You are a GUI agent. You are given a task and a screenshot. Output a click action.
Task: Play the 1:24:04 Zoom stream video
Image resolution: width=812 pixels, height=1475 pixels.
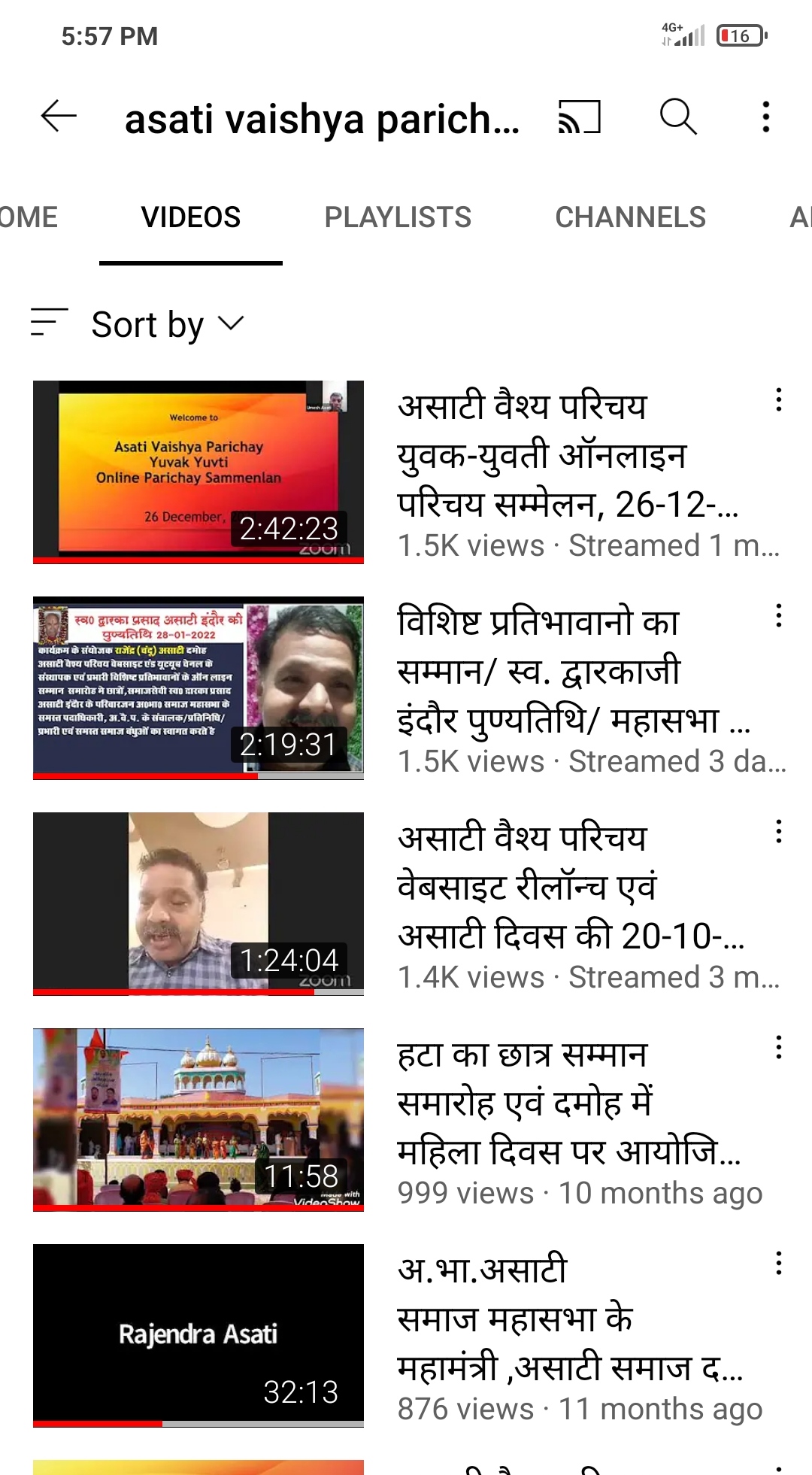[x=198, y=903]
